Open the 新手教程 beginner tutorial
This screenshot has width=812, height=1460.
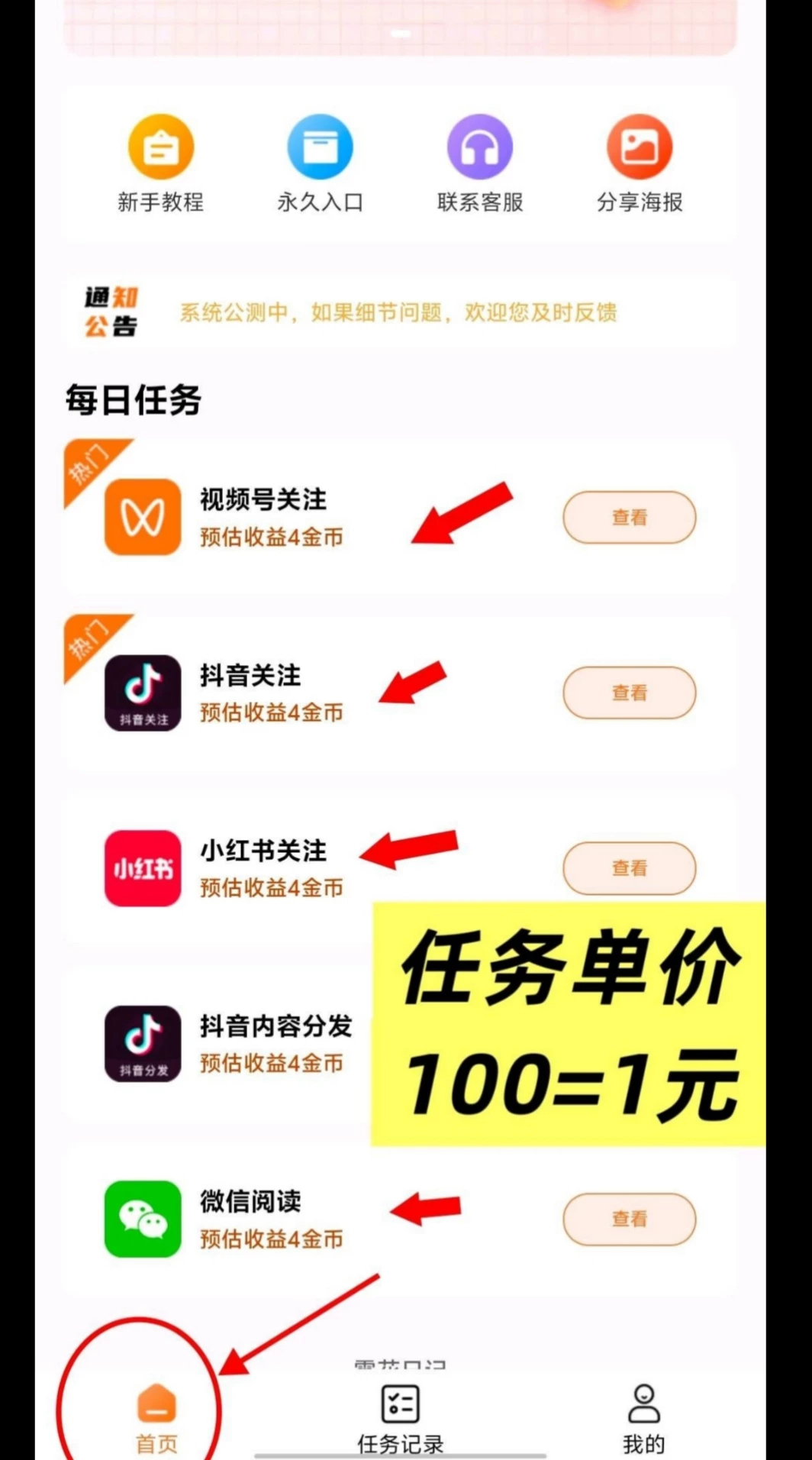click(160, 162)
